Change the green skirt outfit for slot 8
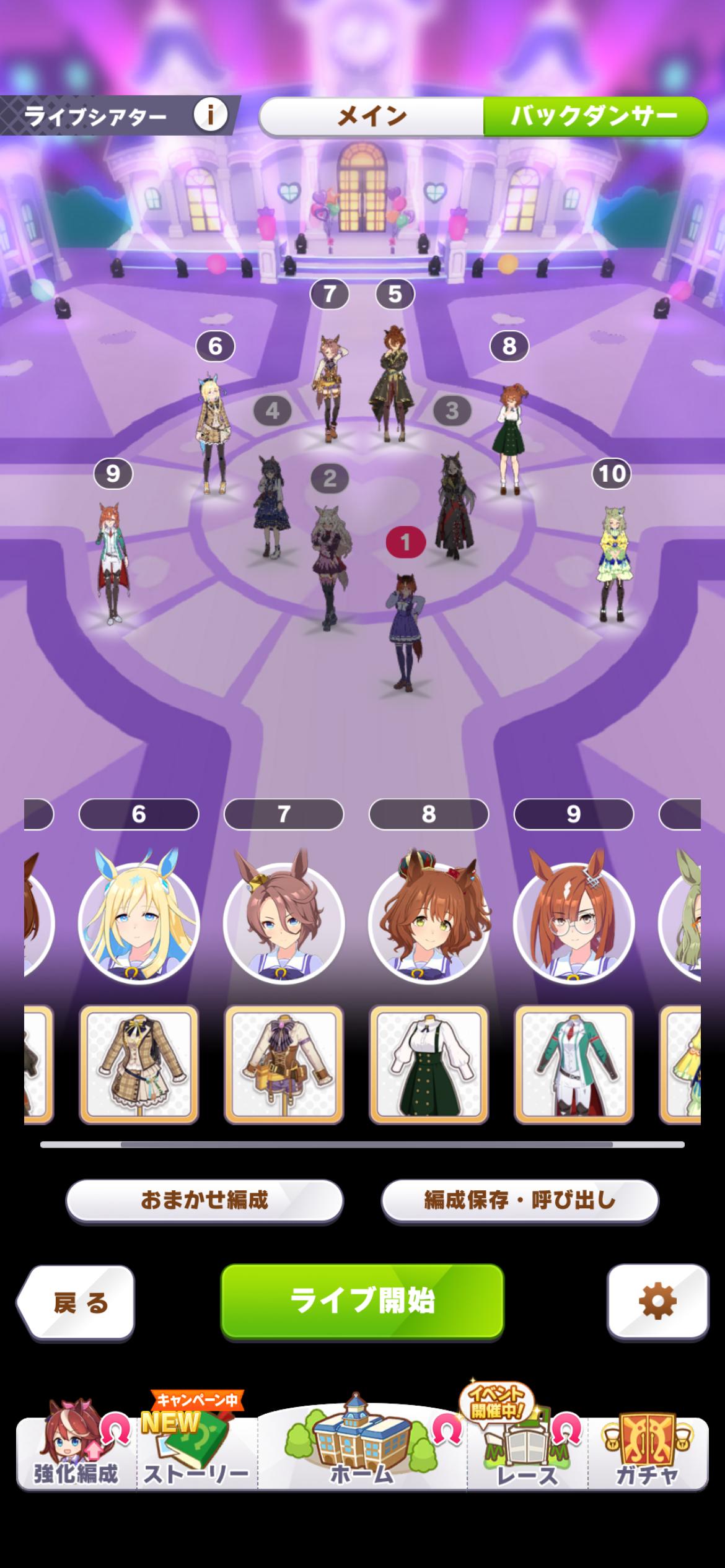 (x=429, y=1064)
